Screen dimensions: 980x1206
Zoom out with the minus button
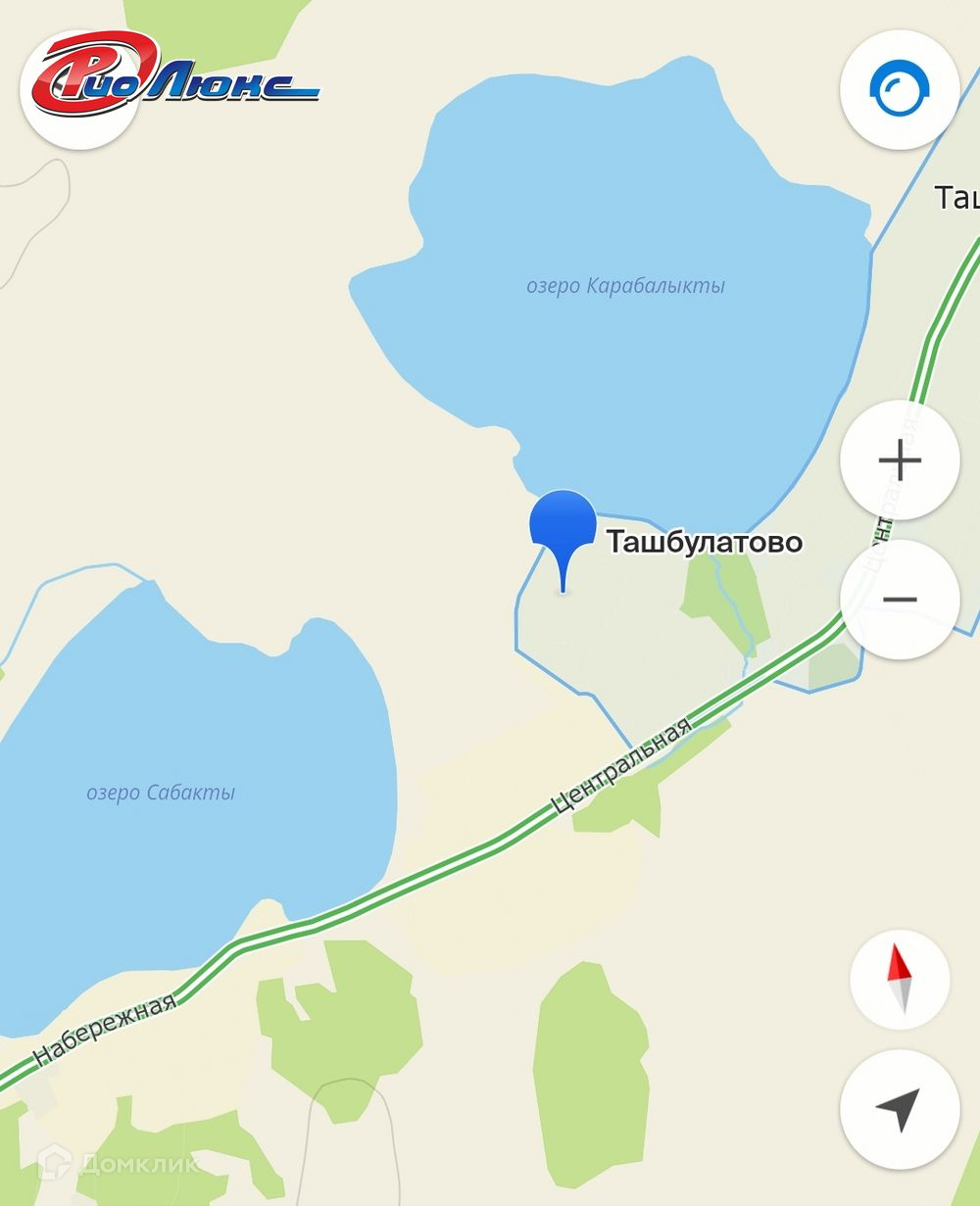point(899,600)
